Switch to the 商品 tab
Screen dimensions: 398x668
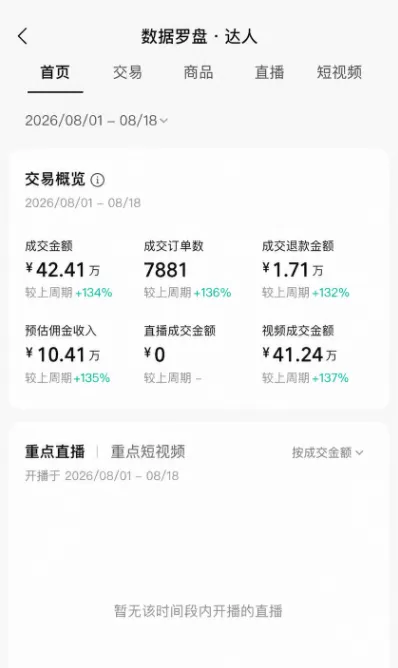click(x=198, y=72)
